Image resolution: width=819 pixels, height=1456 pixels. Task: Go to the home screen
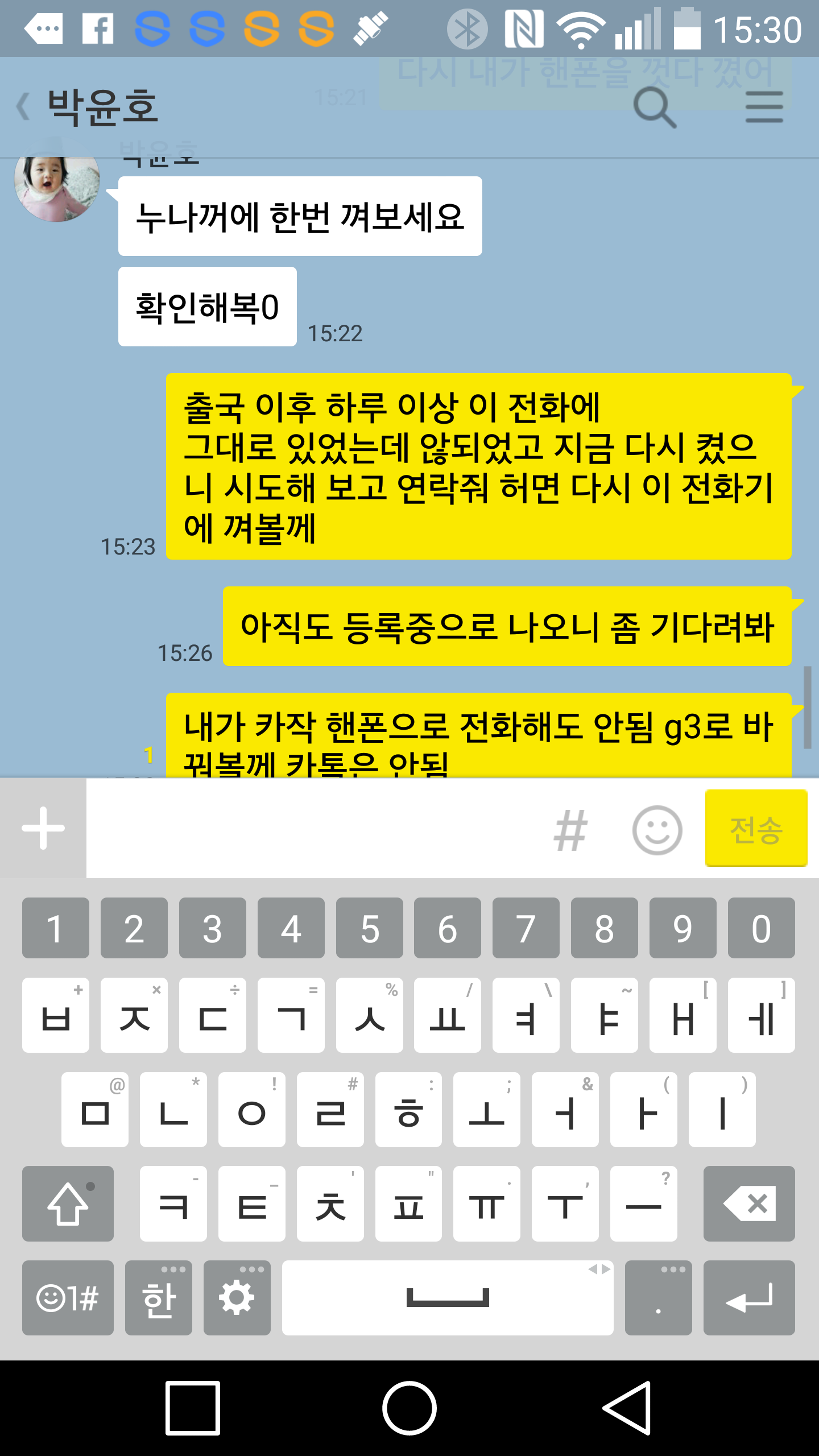[x=409, y=1408]
